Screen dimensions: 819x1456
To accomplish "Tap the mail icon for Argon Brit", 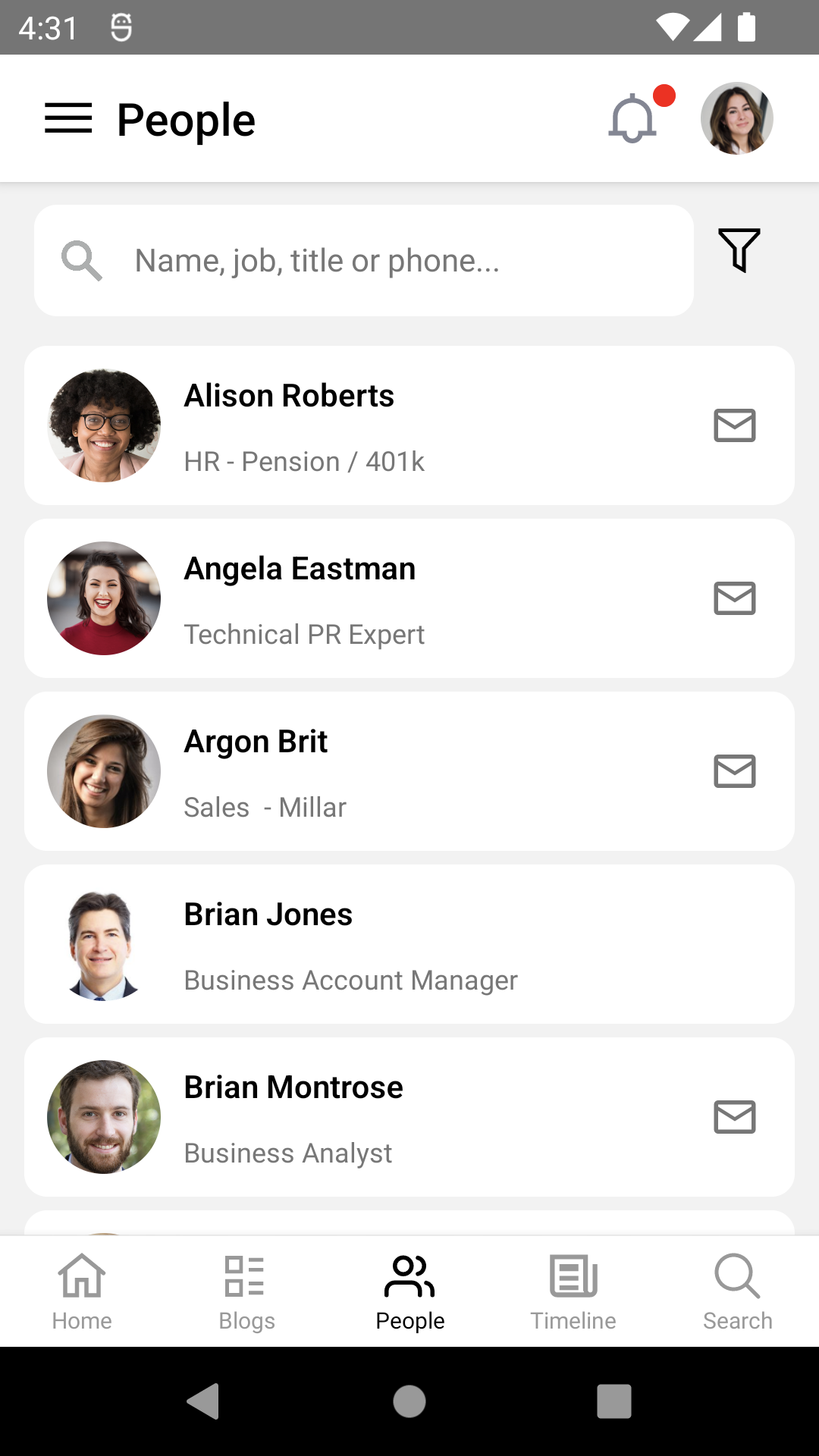I will click(734, 771).
